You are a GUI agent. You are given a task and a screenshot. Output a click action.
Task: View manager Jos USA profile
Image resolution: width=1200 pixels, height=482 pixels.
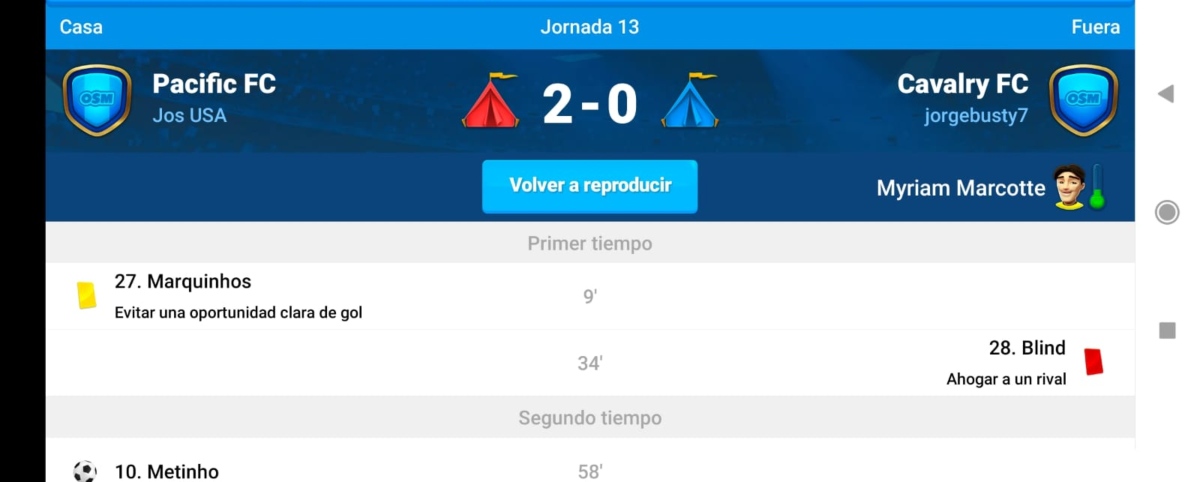tap(189, 116)
